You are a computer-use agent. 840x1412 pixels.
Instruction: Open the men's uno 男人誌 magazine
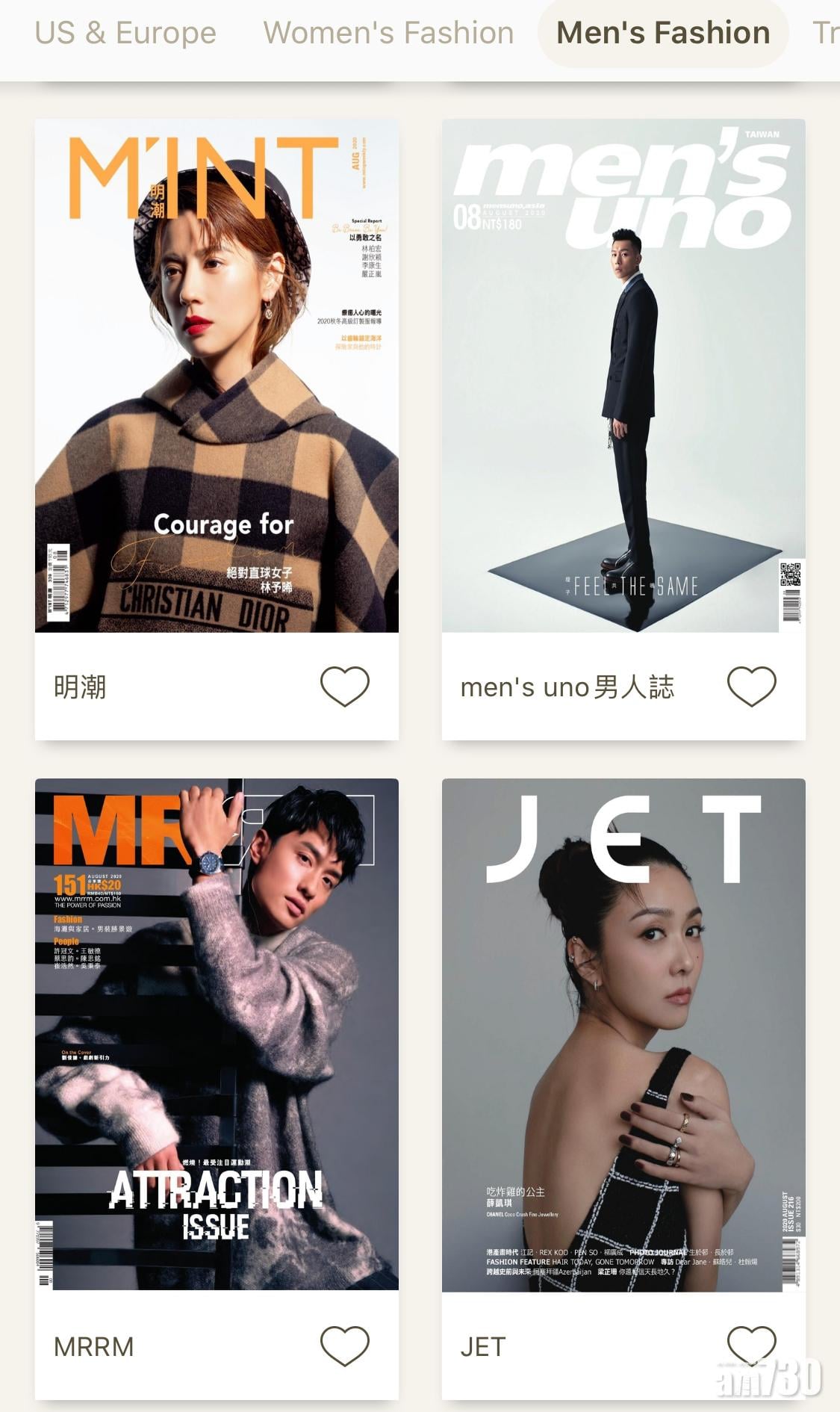[623, 376]
